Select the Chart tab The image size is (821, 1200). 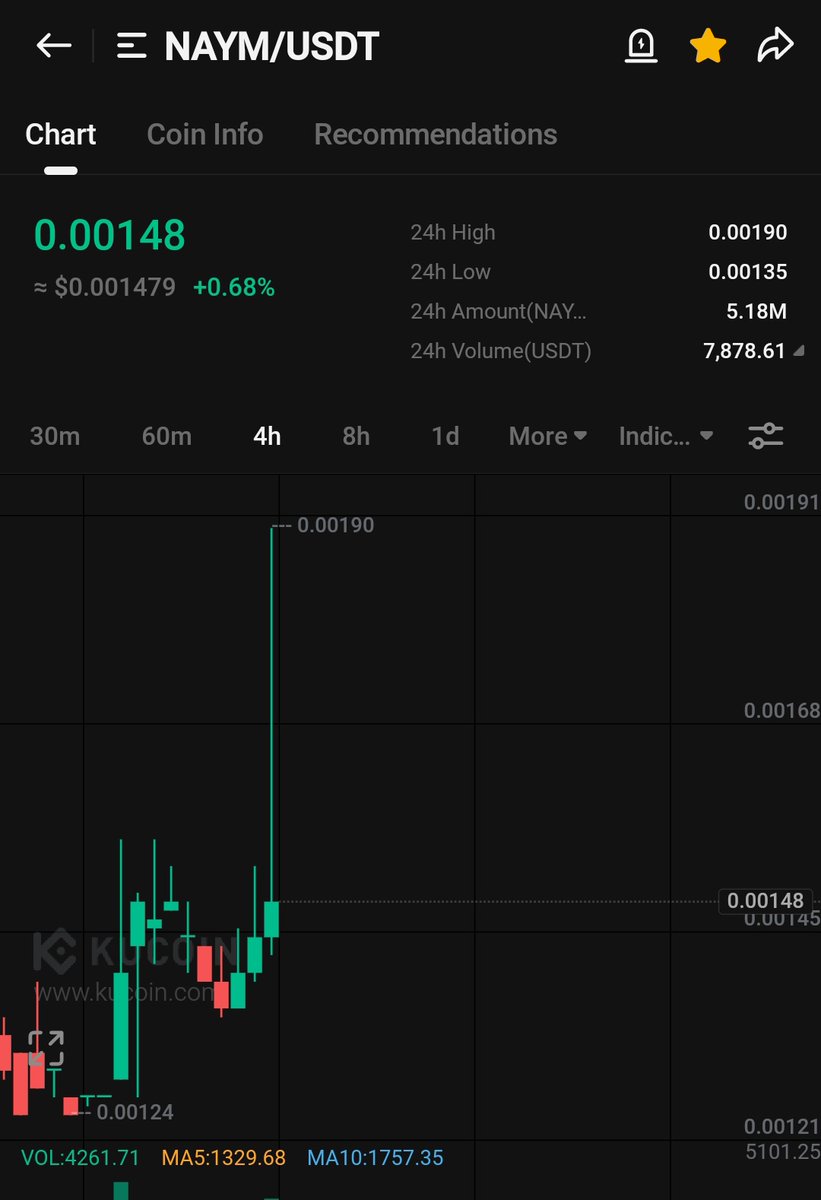click(x=61, y=134)
